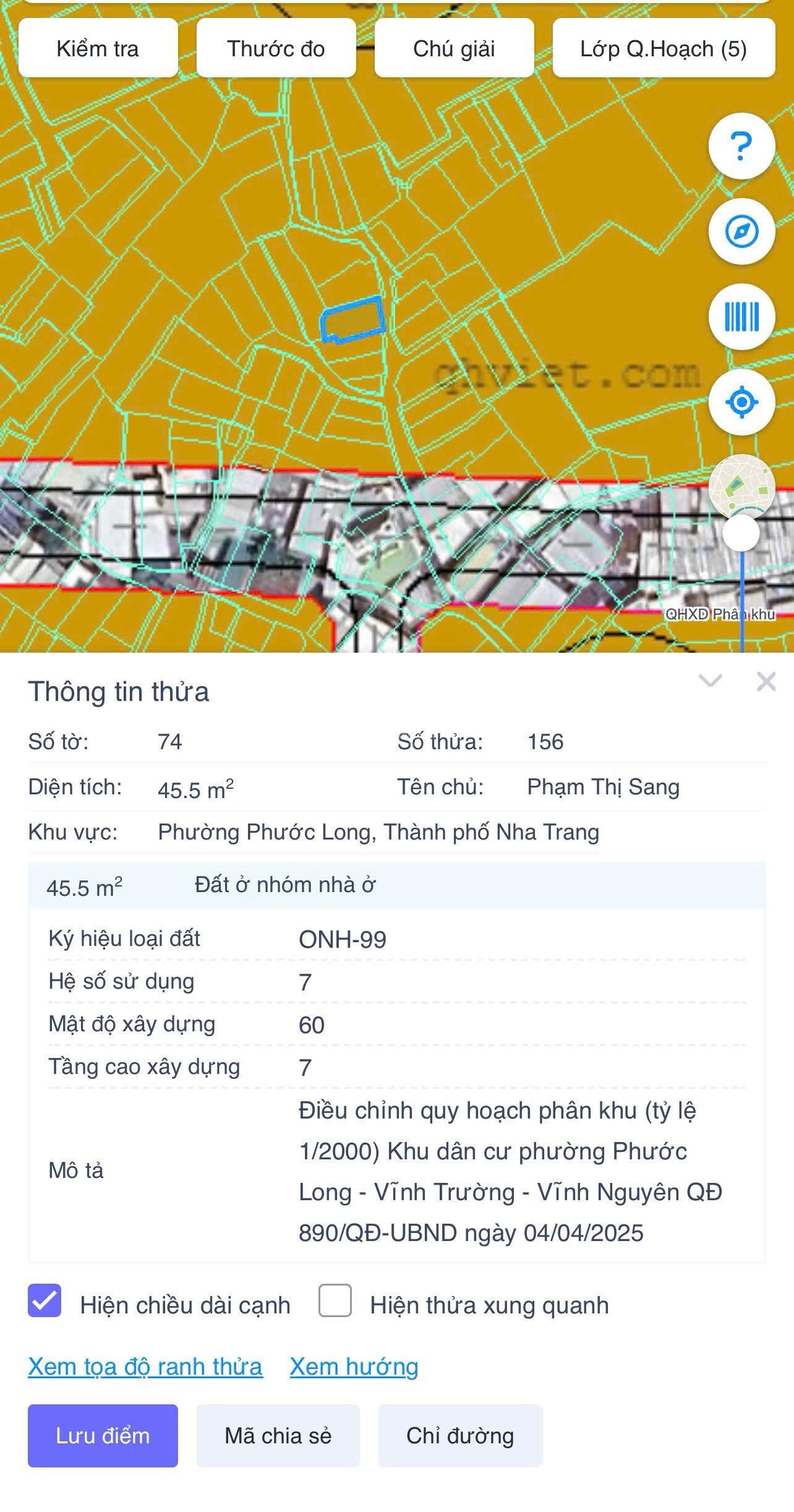The image size is (794, 1512).
Task: Get the Mã chia sẻ code
Action: (278, 1435)
